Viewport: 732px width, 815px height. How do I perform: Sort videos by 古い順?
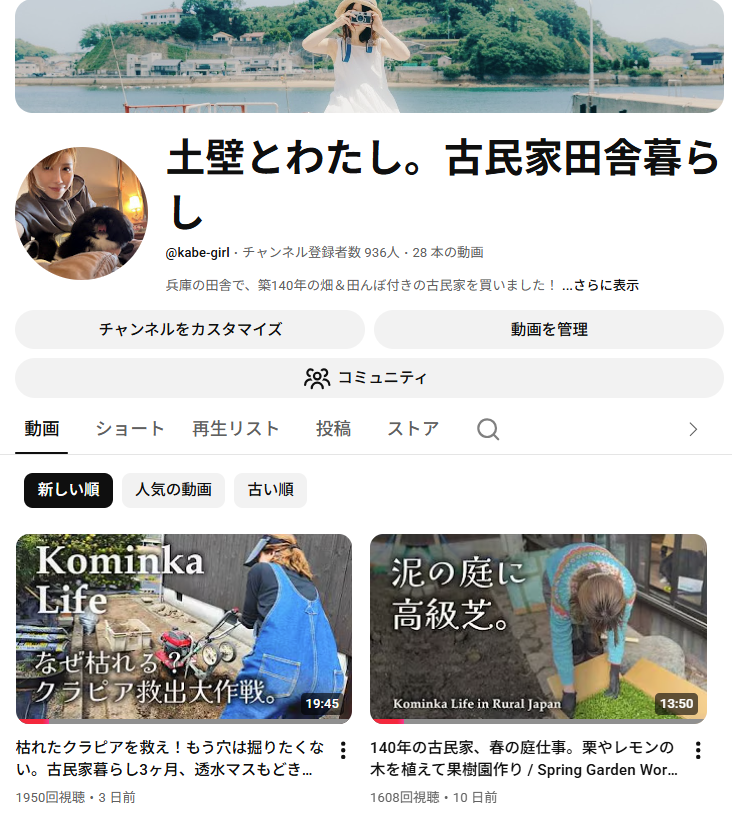pyautogui.click(x=270, y=490)
